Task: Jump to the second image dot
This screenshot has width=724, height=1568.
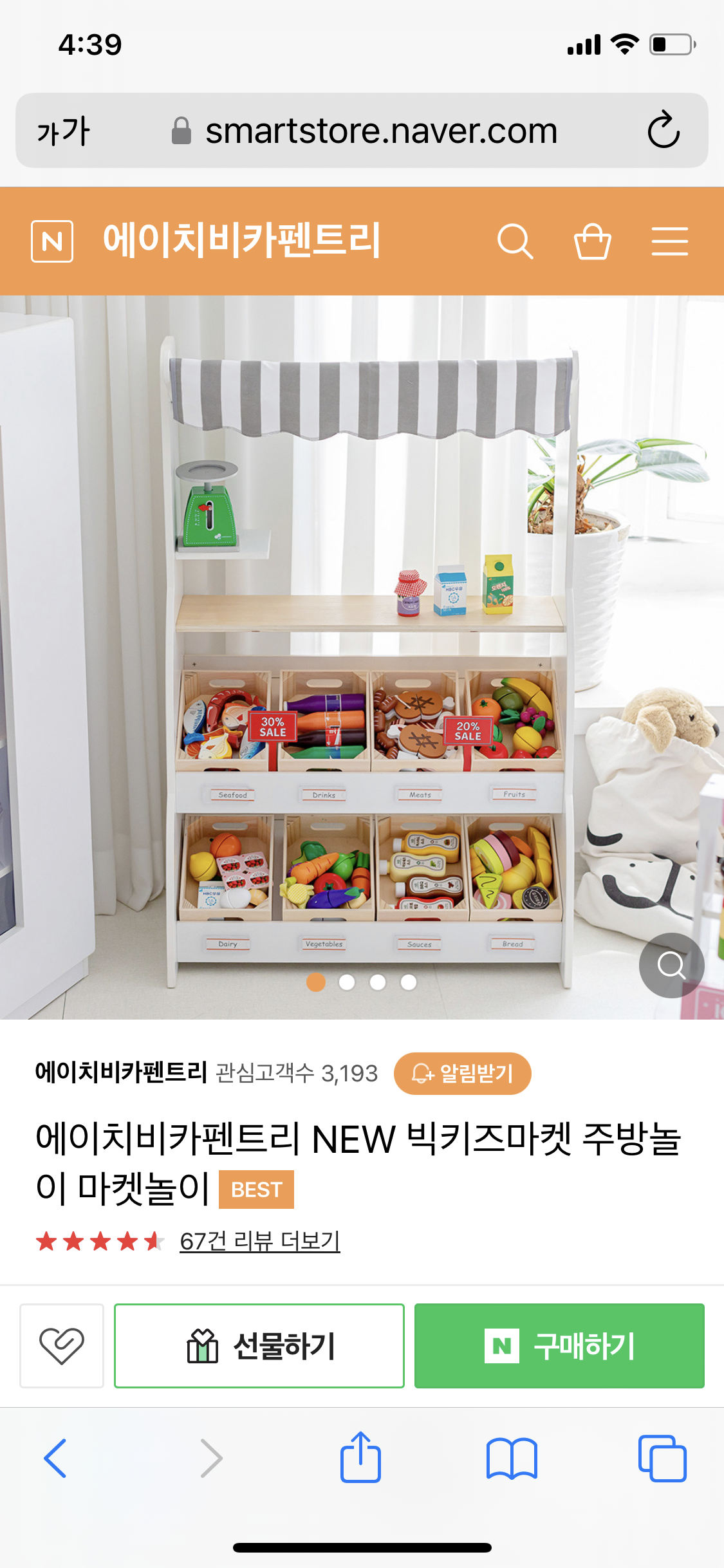Action: 347,982
